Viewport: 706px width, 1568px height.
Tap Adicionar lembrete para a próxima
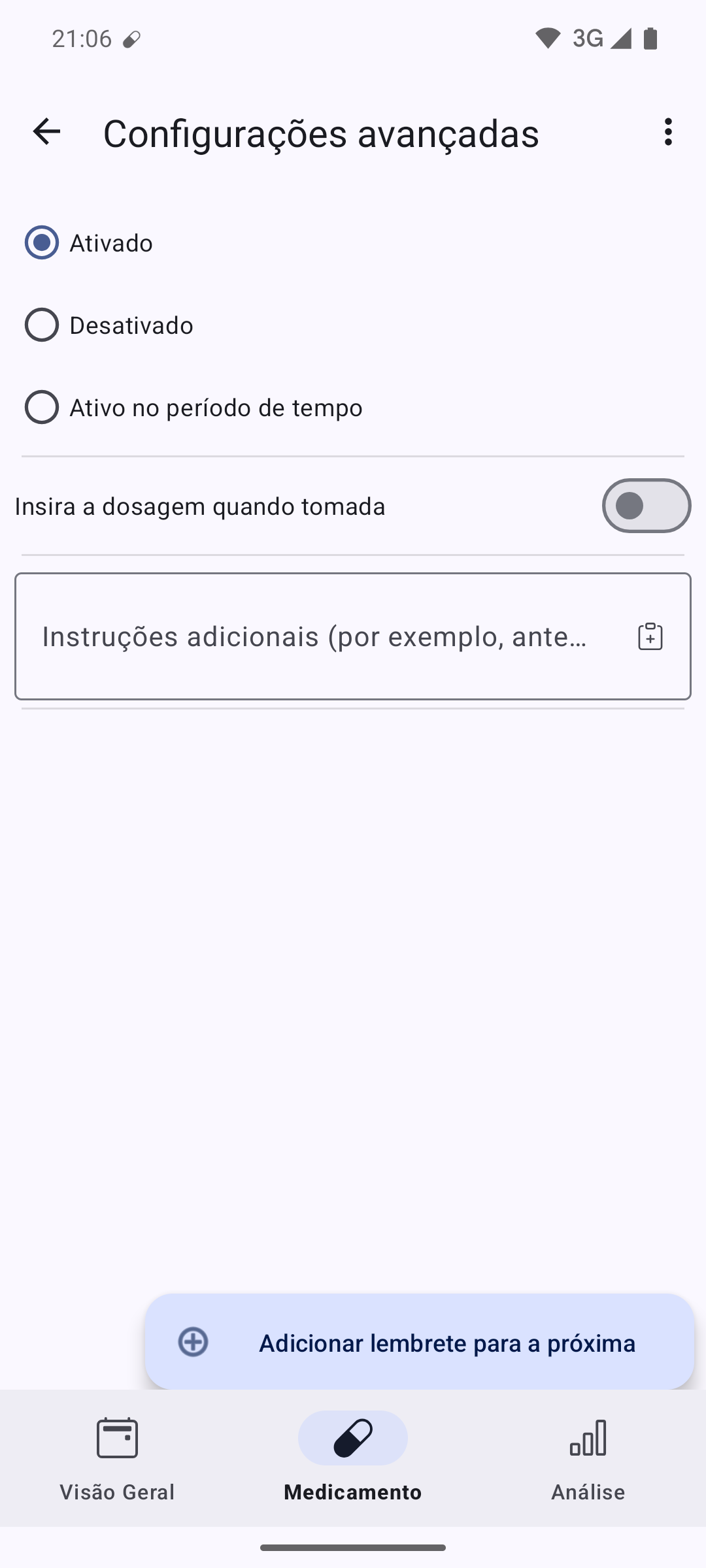(419, 1343)
